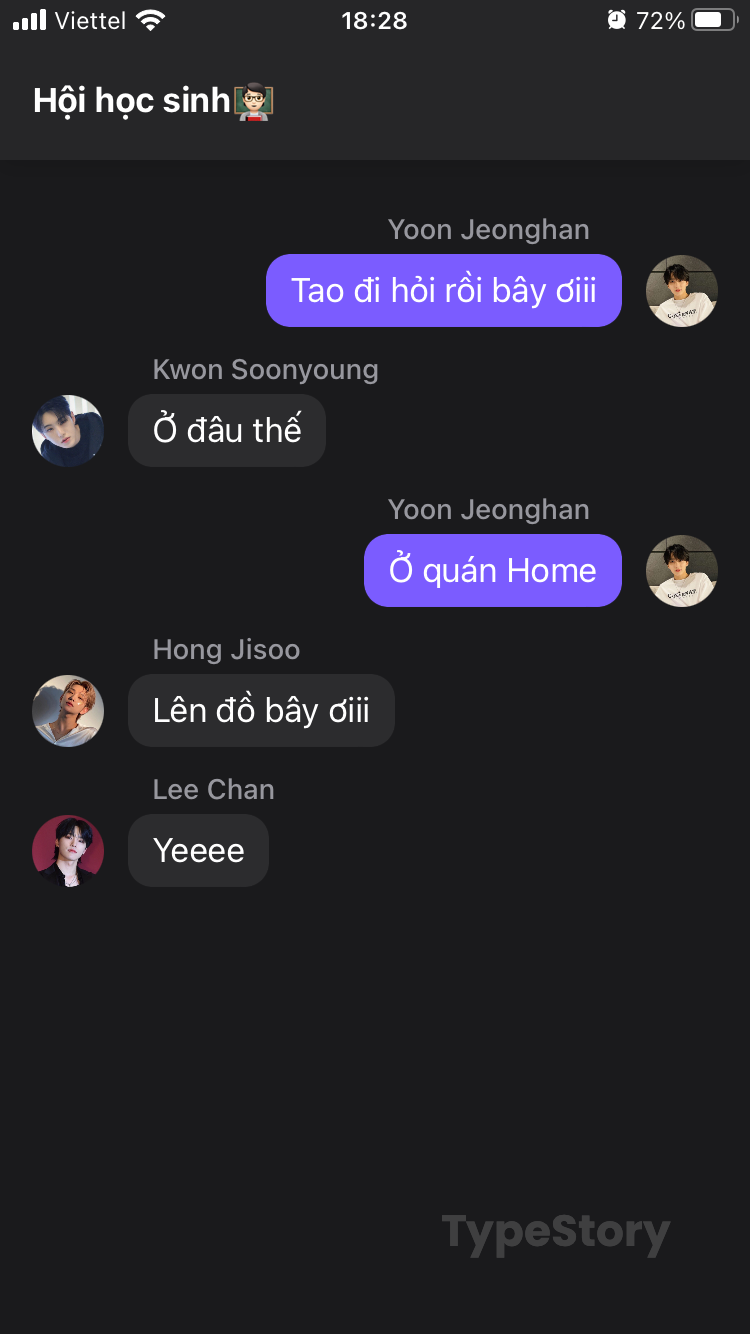The width and height of the screenshot is (750, 1334).
Task: View Lee Chan's profile avatar
Action: pos(68,851)
